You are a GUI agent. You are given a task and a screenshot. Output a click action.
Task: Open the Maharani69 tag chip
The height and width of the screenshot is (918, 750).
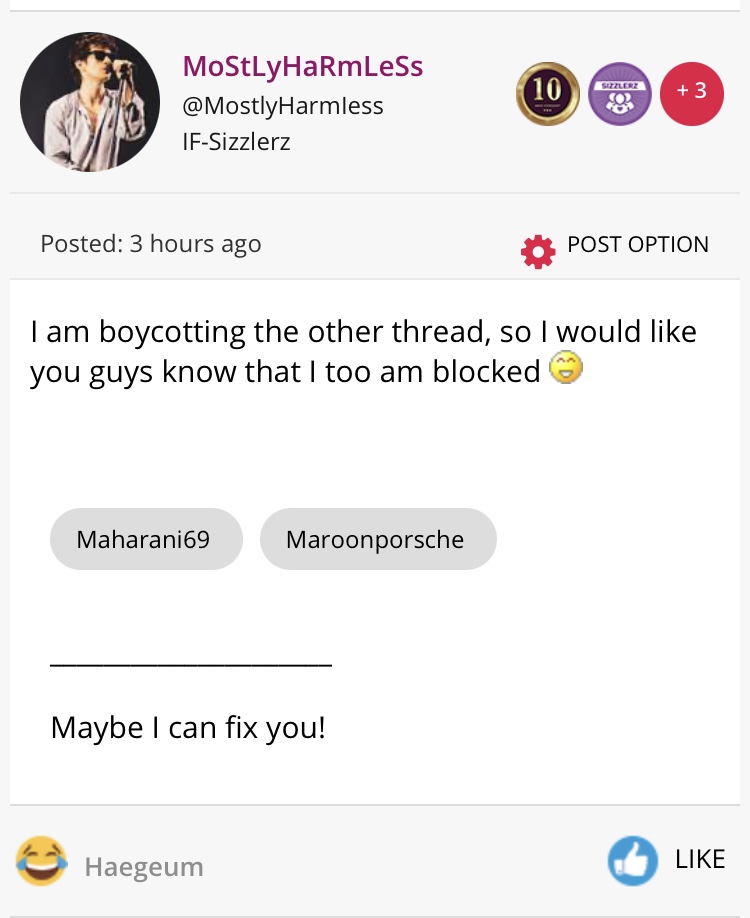146,540
